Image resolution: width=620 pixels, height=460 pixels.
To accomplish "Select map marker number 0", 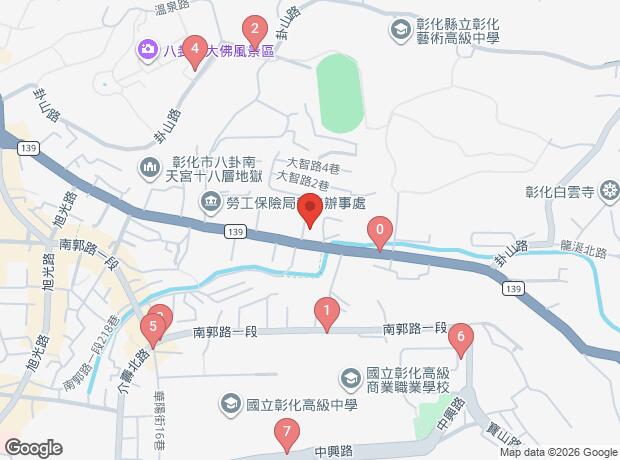I will pyautogui.click(x=380, y=233).
